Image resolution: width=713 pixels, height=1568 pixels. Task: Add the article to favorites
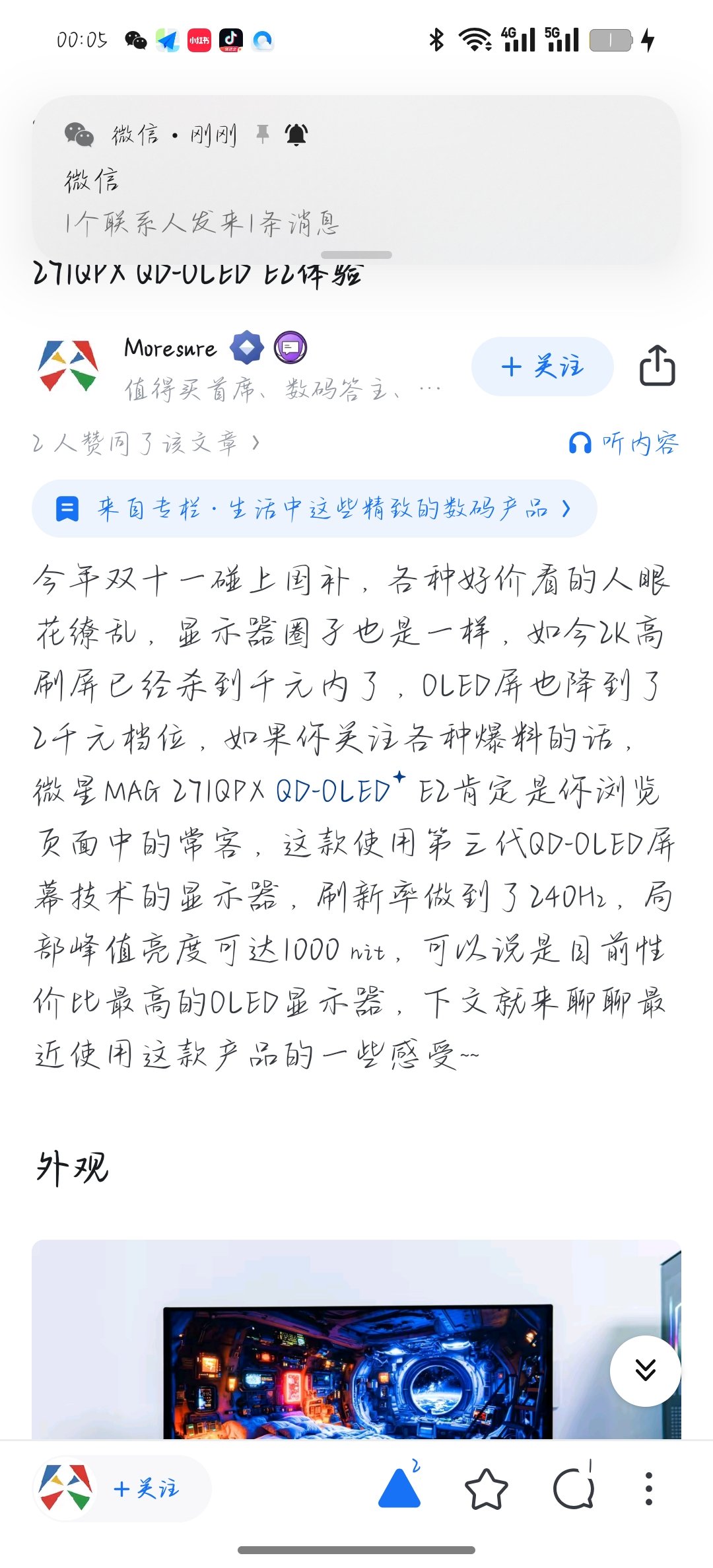tap(487, 1489)
